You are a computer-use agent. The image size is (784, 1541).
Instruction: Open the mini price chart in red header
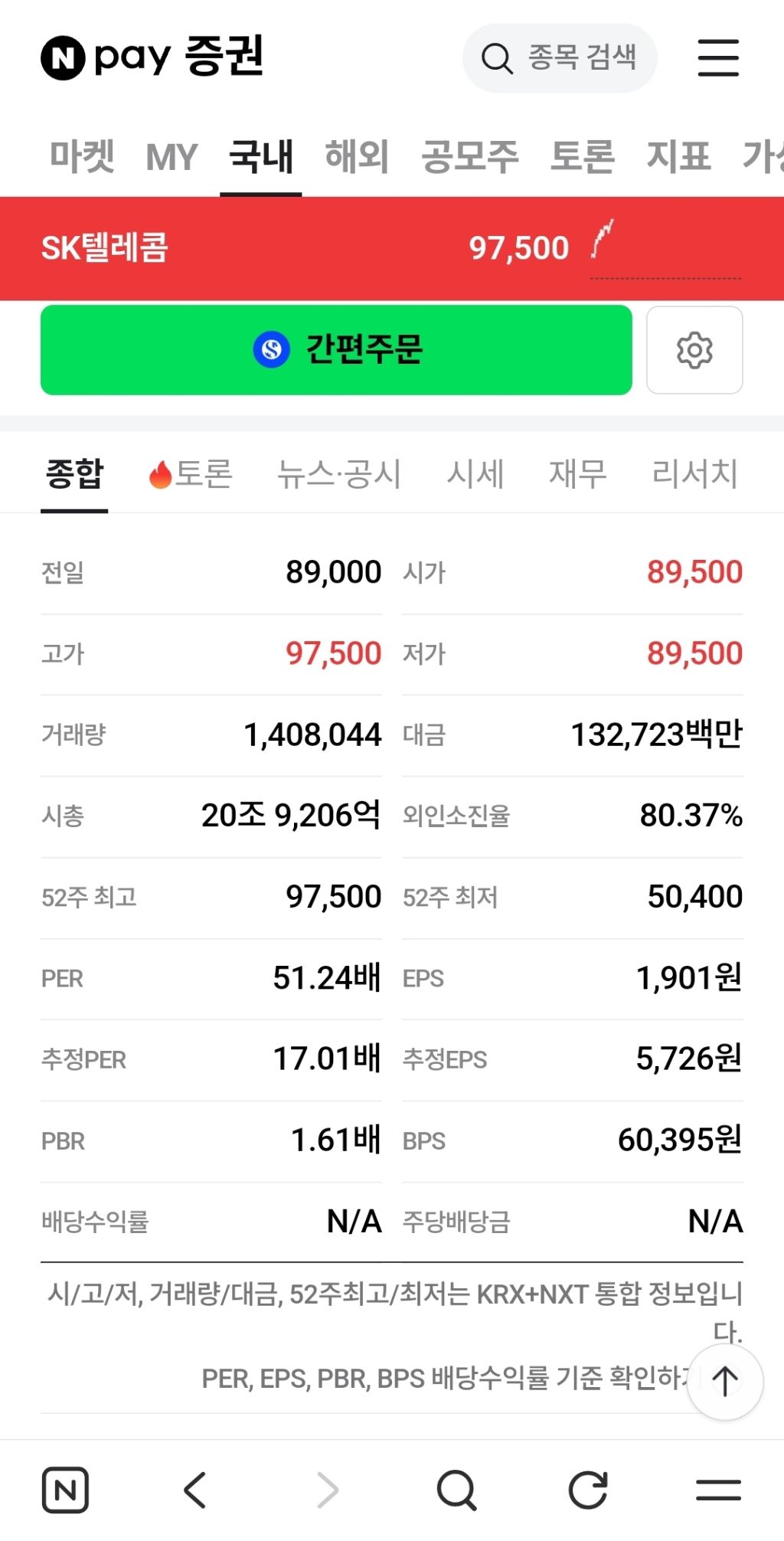click(x=665, y=249)
